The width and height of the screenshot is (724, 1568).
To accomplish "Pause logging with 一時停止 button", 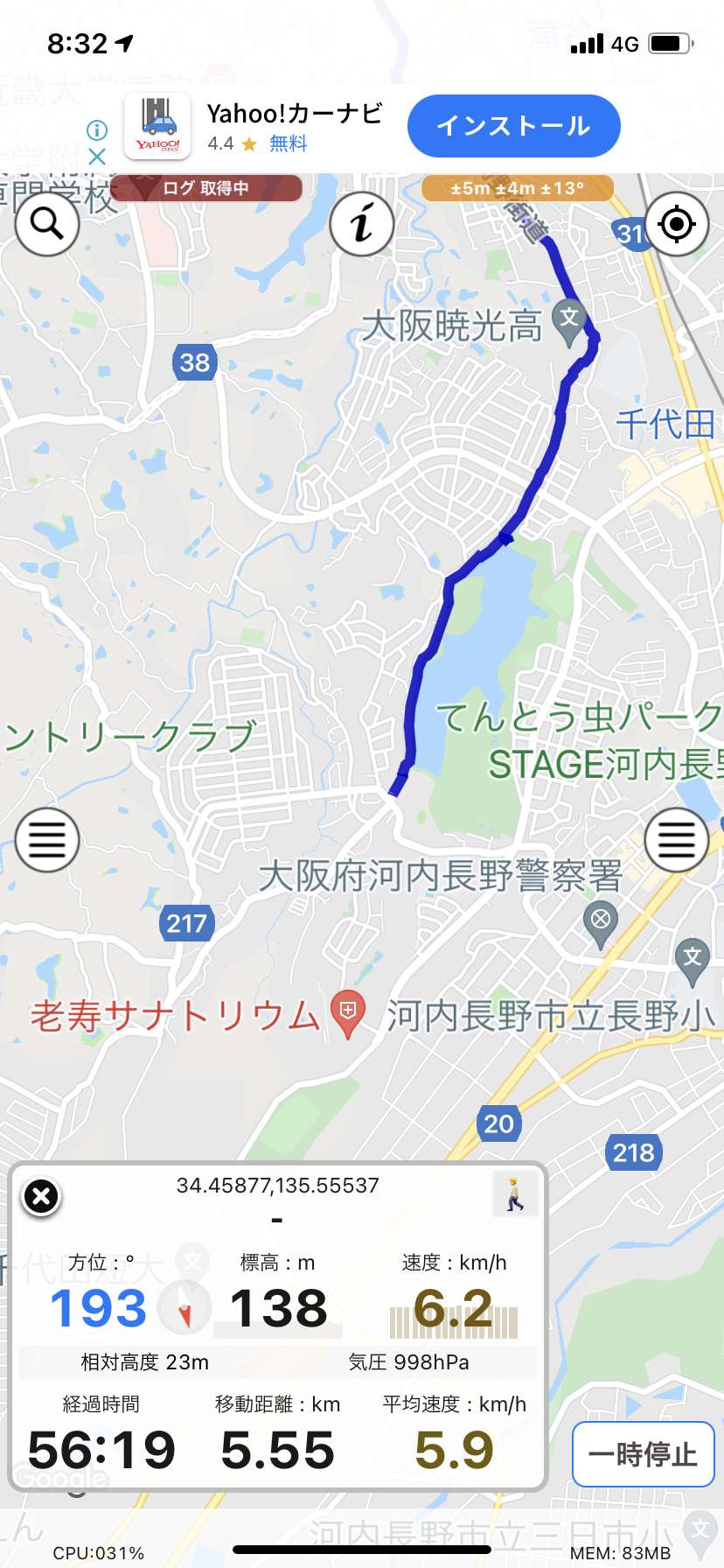I will [644, 1454].
